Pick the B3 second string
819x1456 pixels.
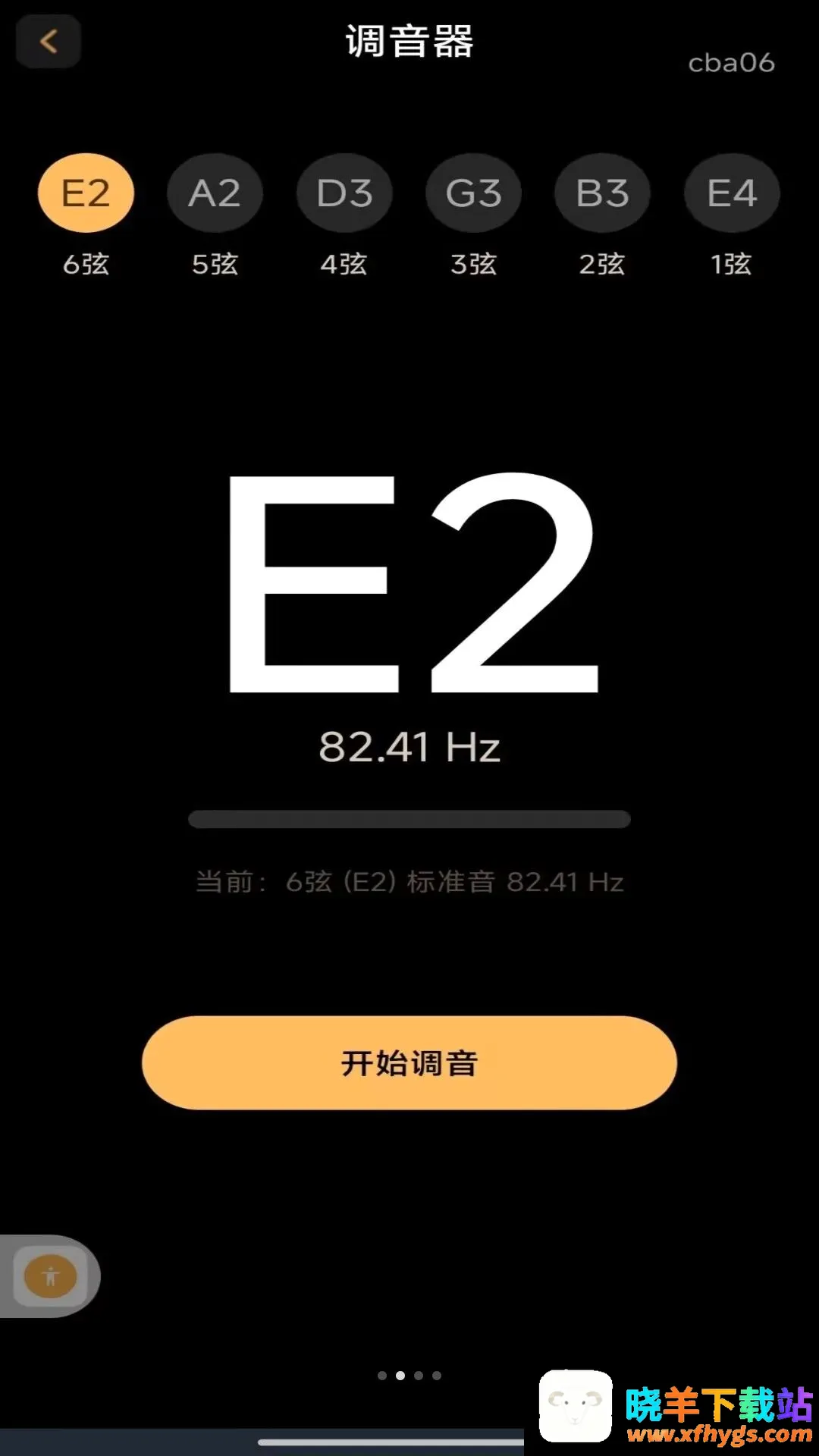click(x=602, y=193)
